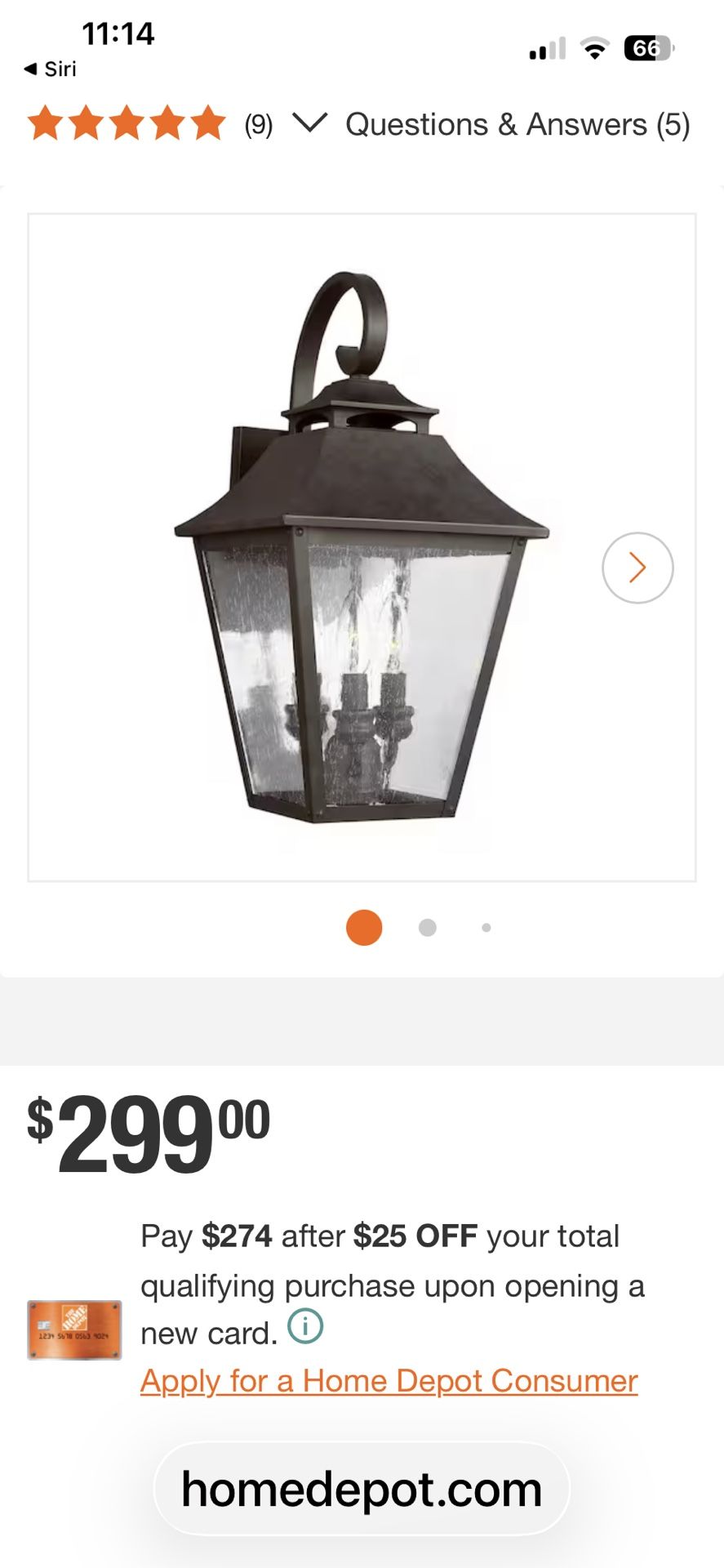The image size is (724, 1568).
Task: Tap the cellular signal bars
Action: tap(545, 49)
